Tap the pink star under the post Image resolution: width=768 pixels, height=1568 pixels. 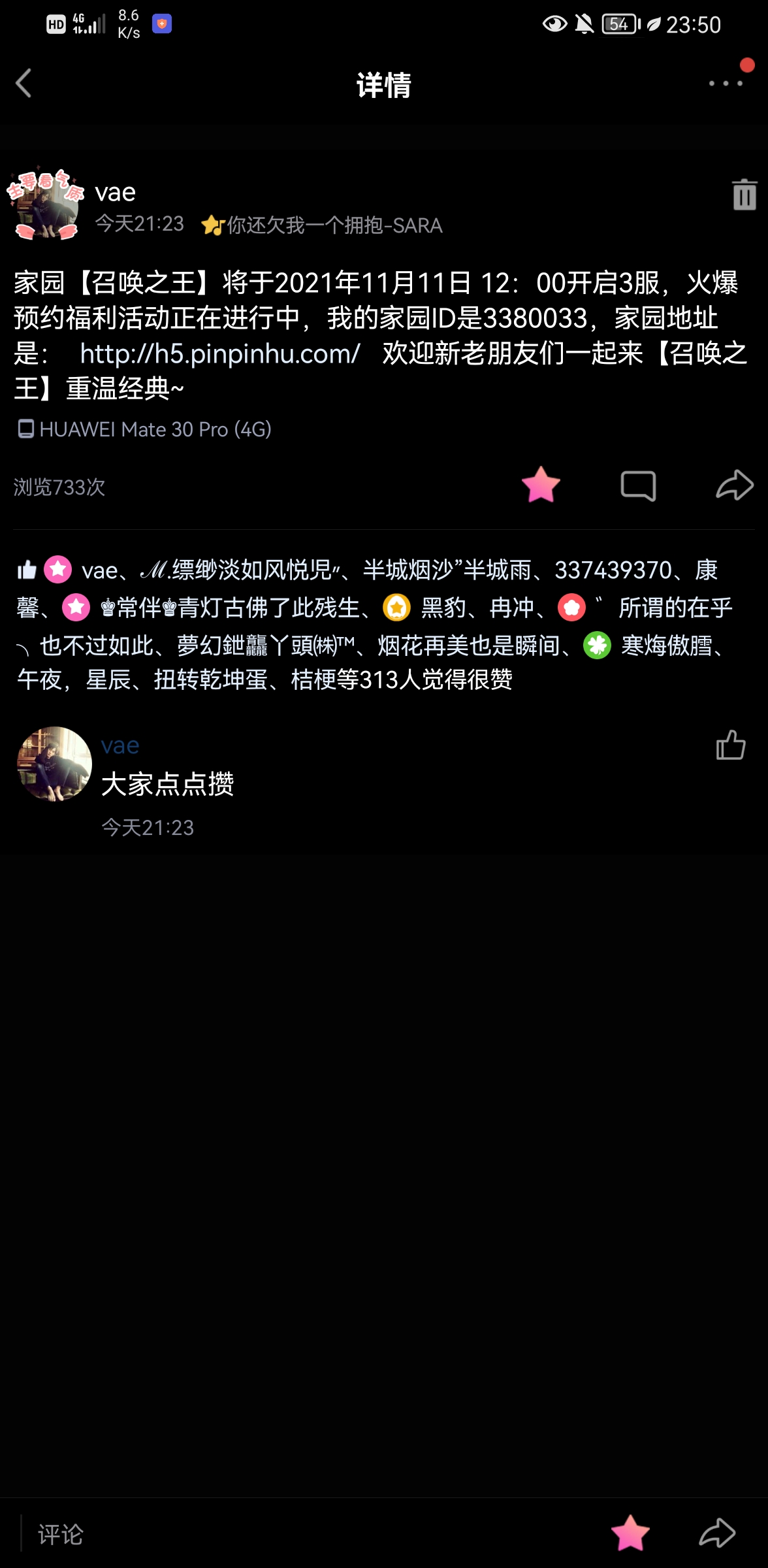pos(541,485)
